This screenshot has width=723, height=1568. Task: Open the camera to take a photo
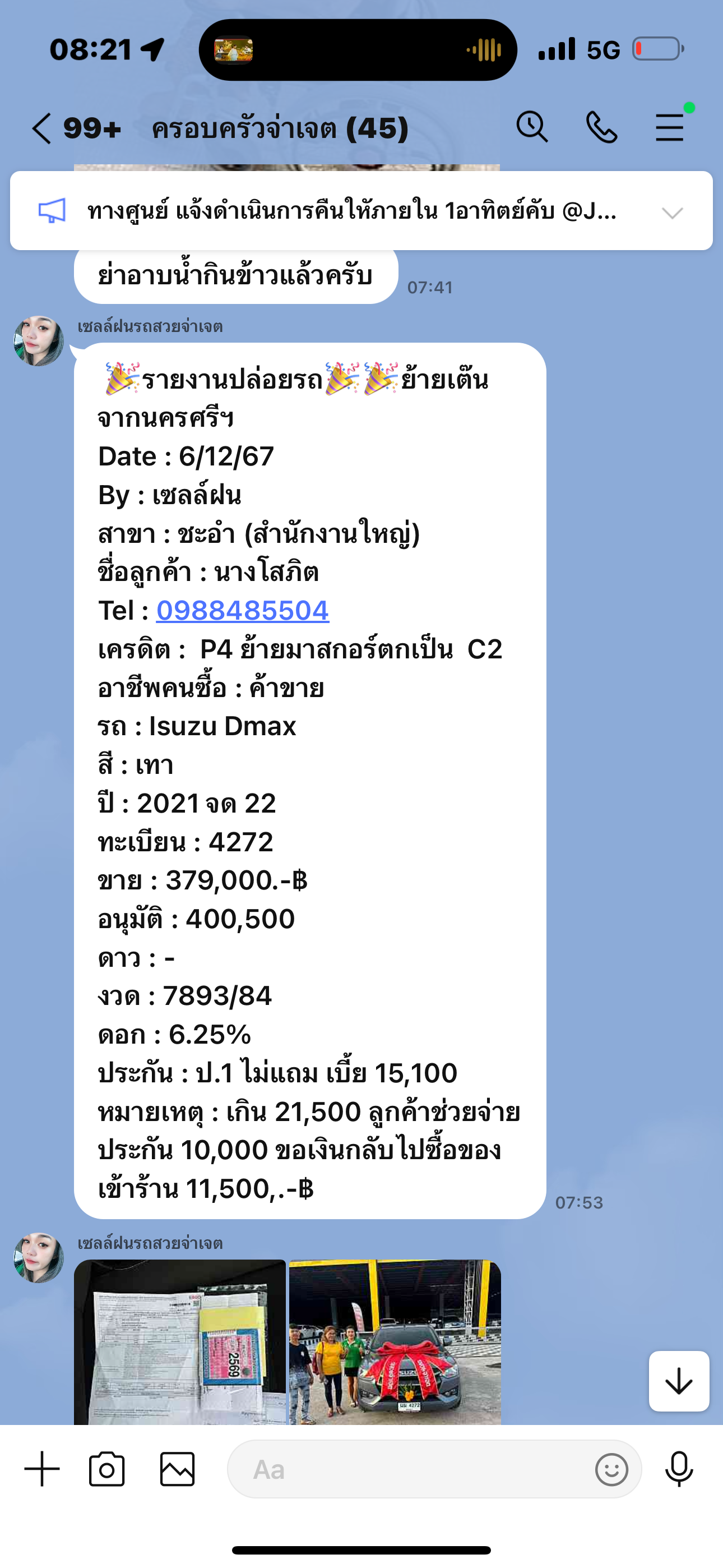[x=107, y=1469]
